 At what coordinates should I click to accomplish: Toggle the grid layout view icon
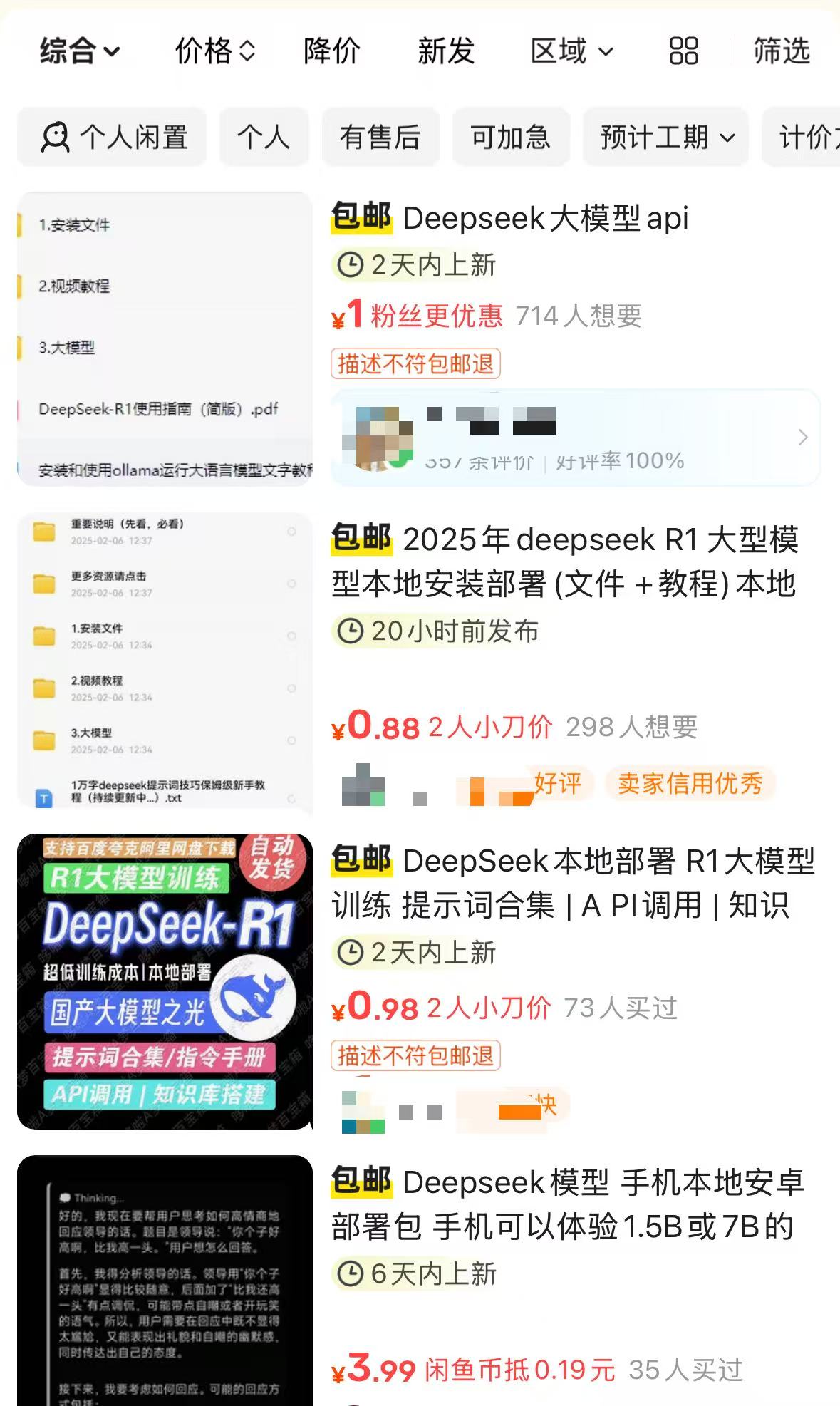683,51
